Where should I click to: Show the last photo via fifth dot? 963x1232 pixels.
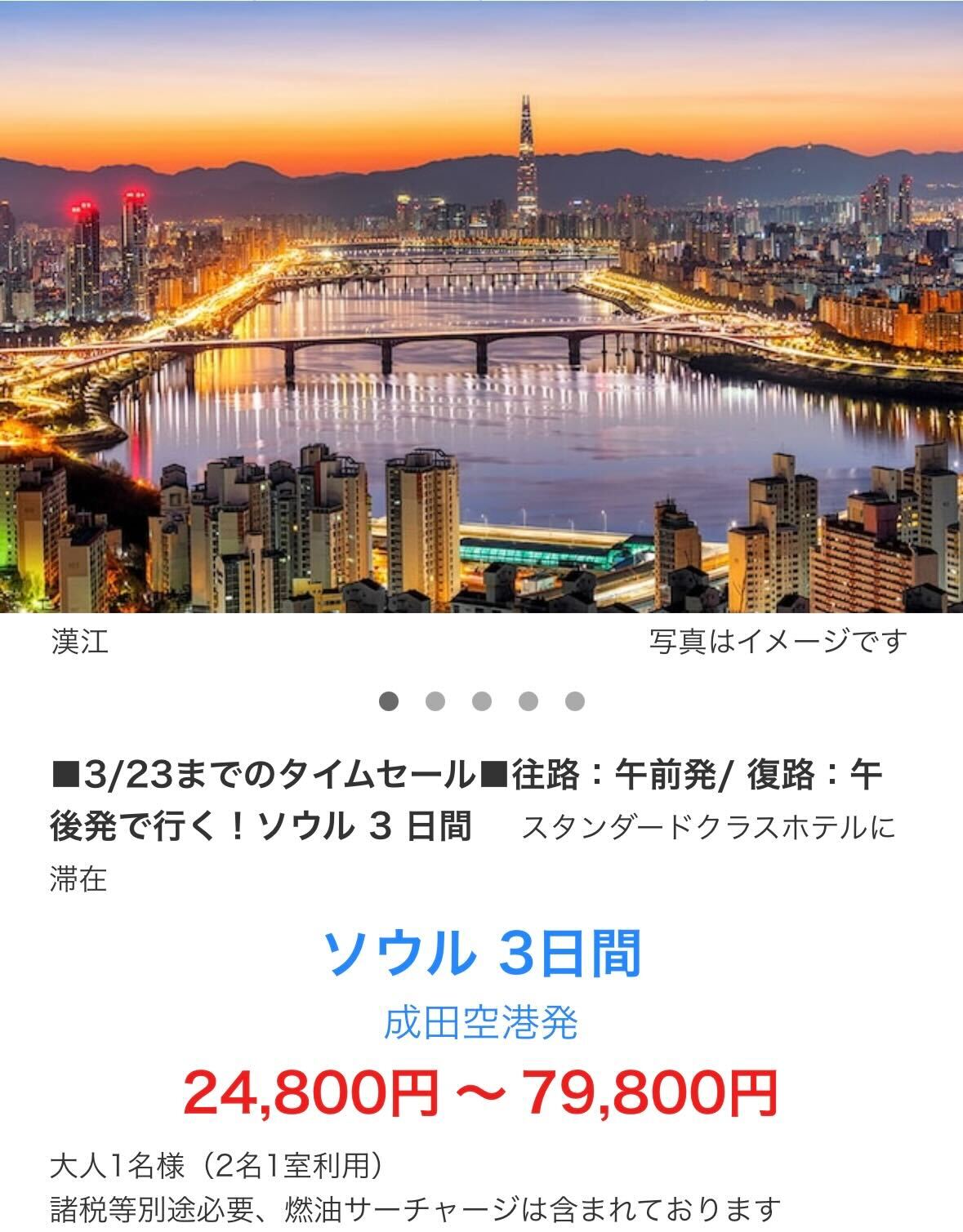tap(575, 701)
